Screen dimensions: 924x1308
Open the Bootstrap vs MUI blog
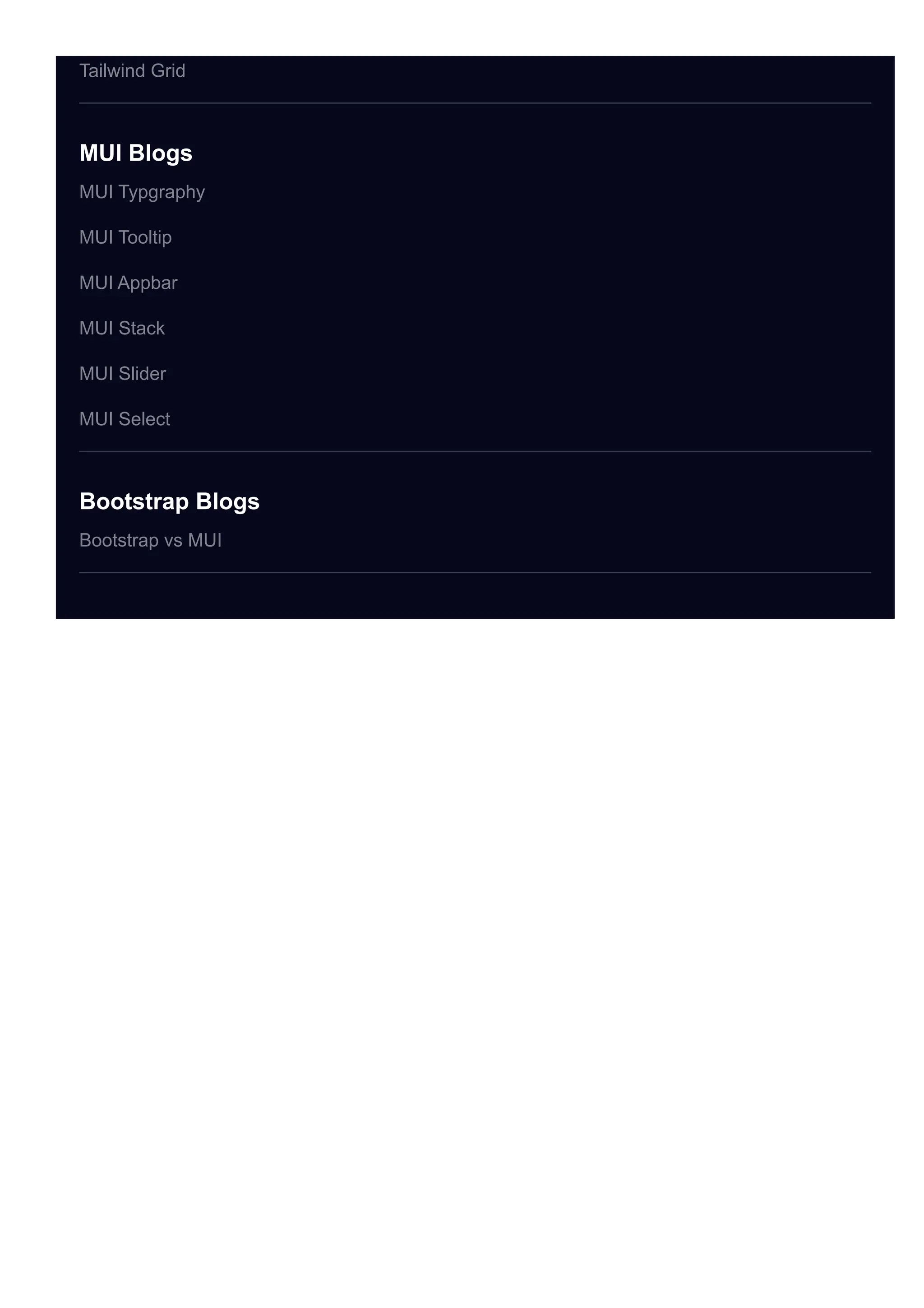click(150, 540)
